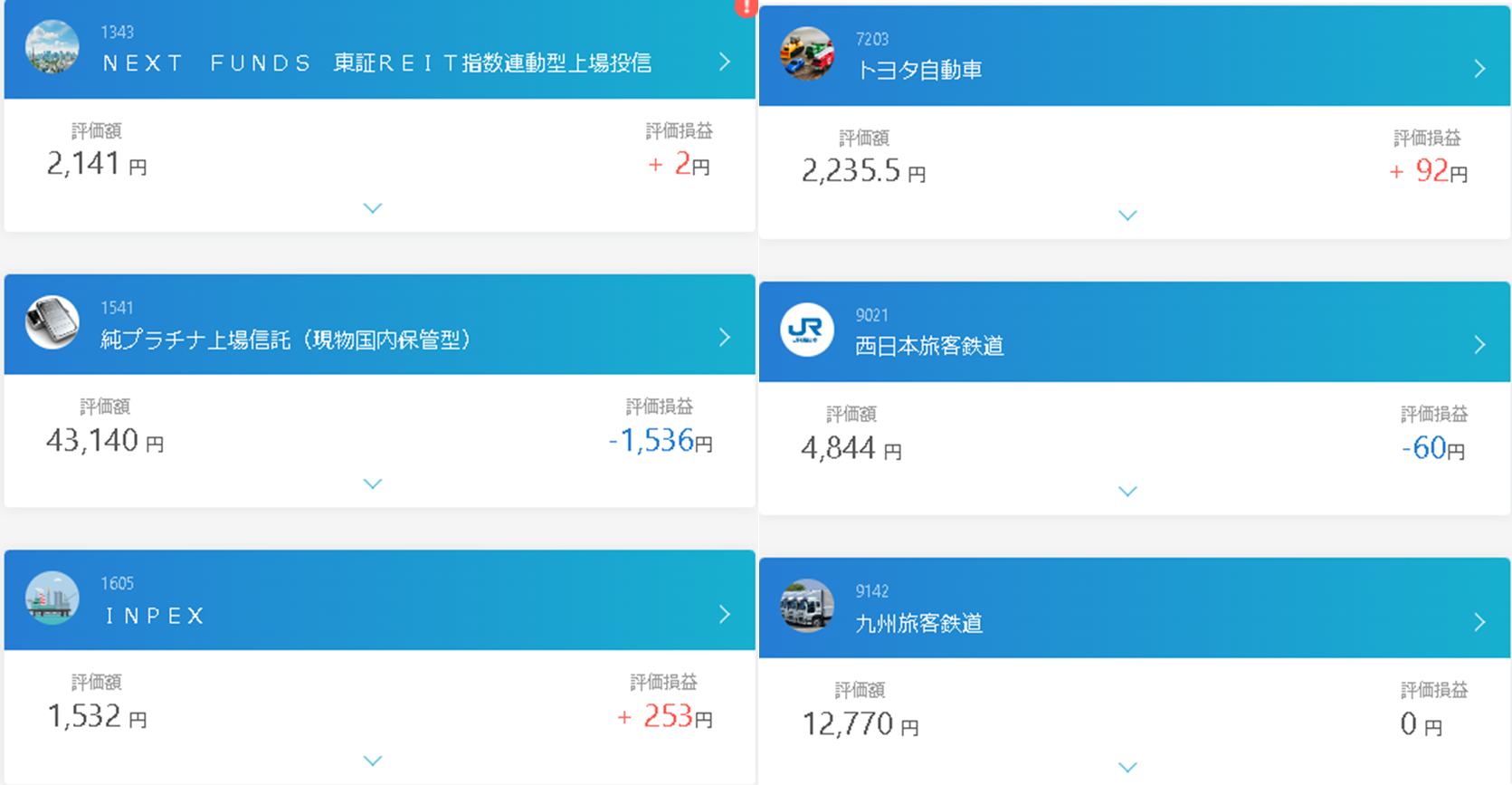Viewport: 1512px width, 785px height.
Task: Open the 純プラチナ上場信託 holding page
Action: [x=724, y=338]
